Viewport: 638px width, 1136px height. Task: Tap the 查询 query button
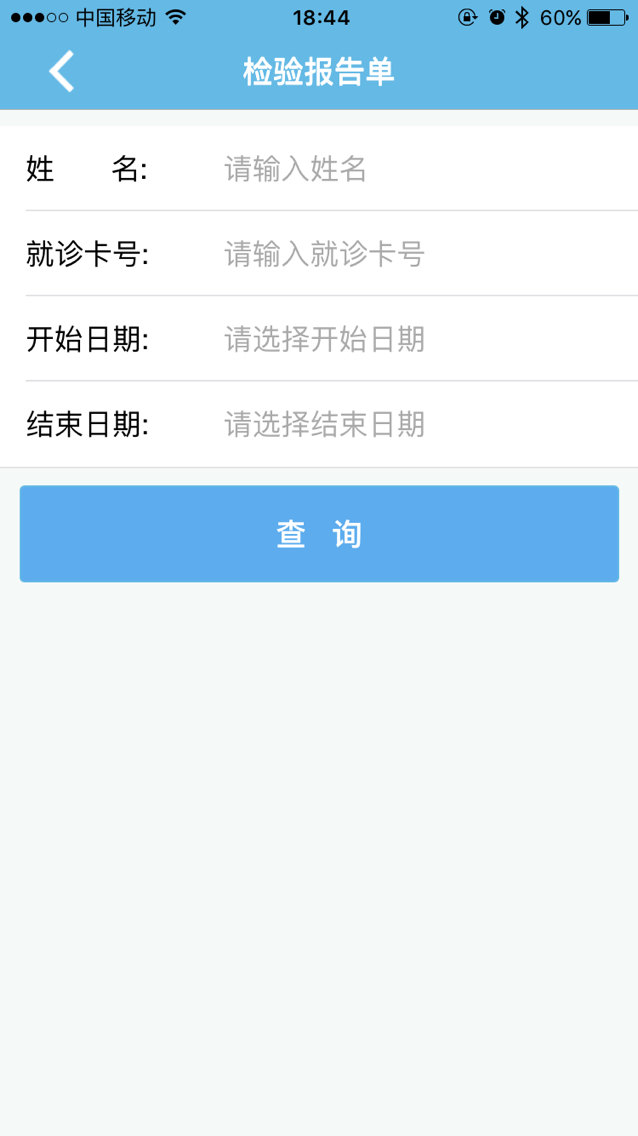319,534
